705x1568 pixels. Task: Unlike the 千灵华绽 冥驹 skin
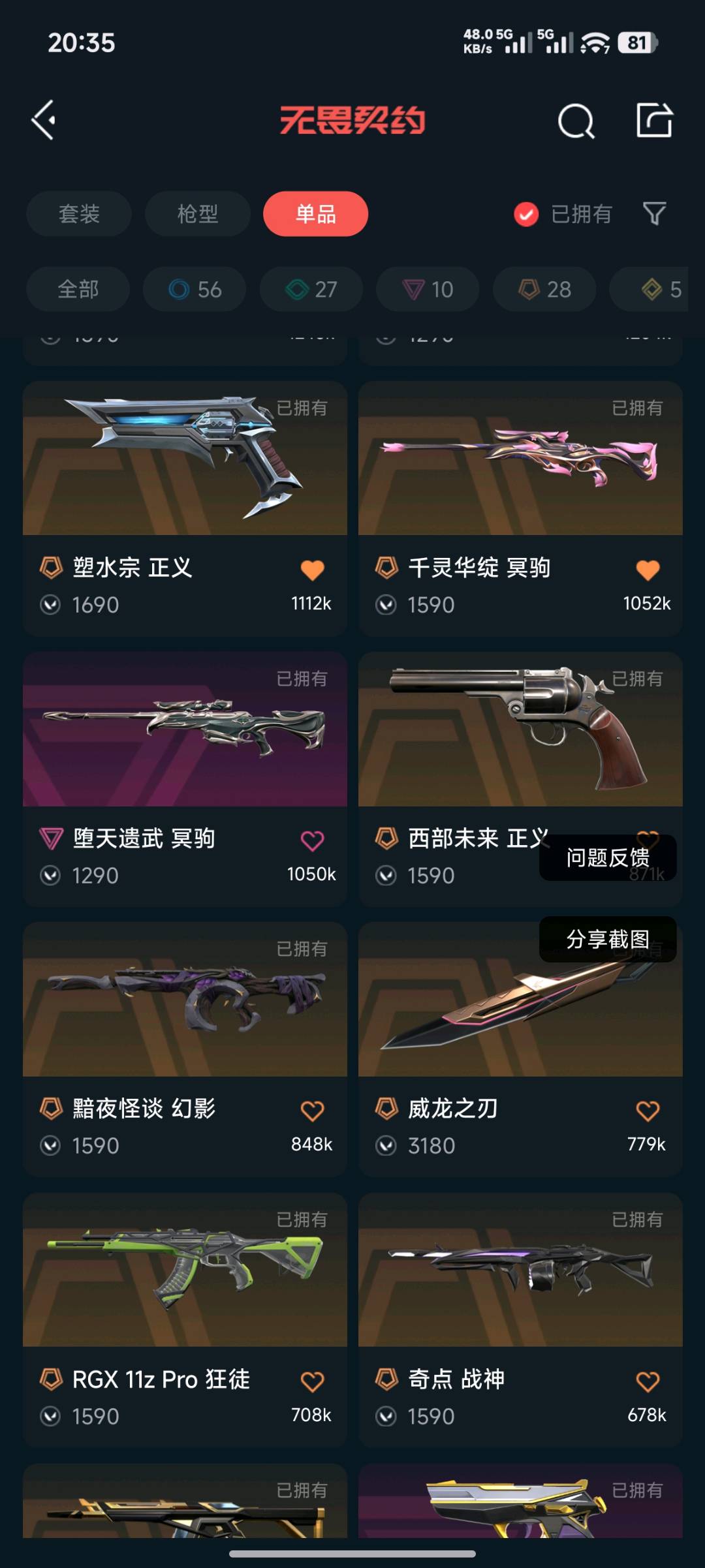point(648,570)
